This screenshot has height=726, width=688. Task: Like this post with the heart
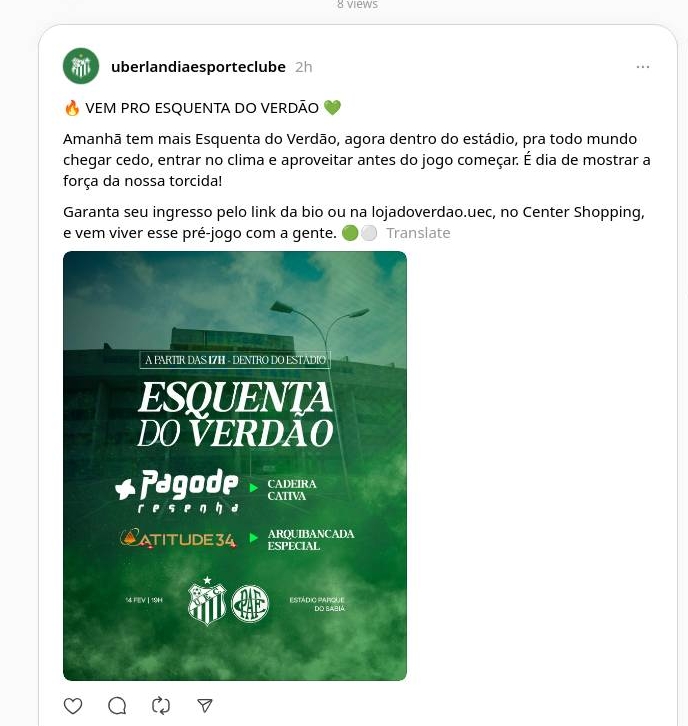(73, 706)
